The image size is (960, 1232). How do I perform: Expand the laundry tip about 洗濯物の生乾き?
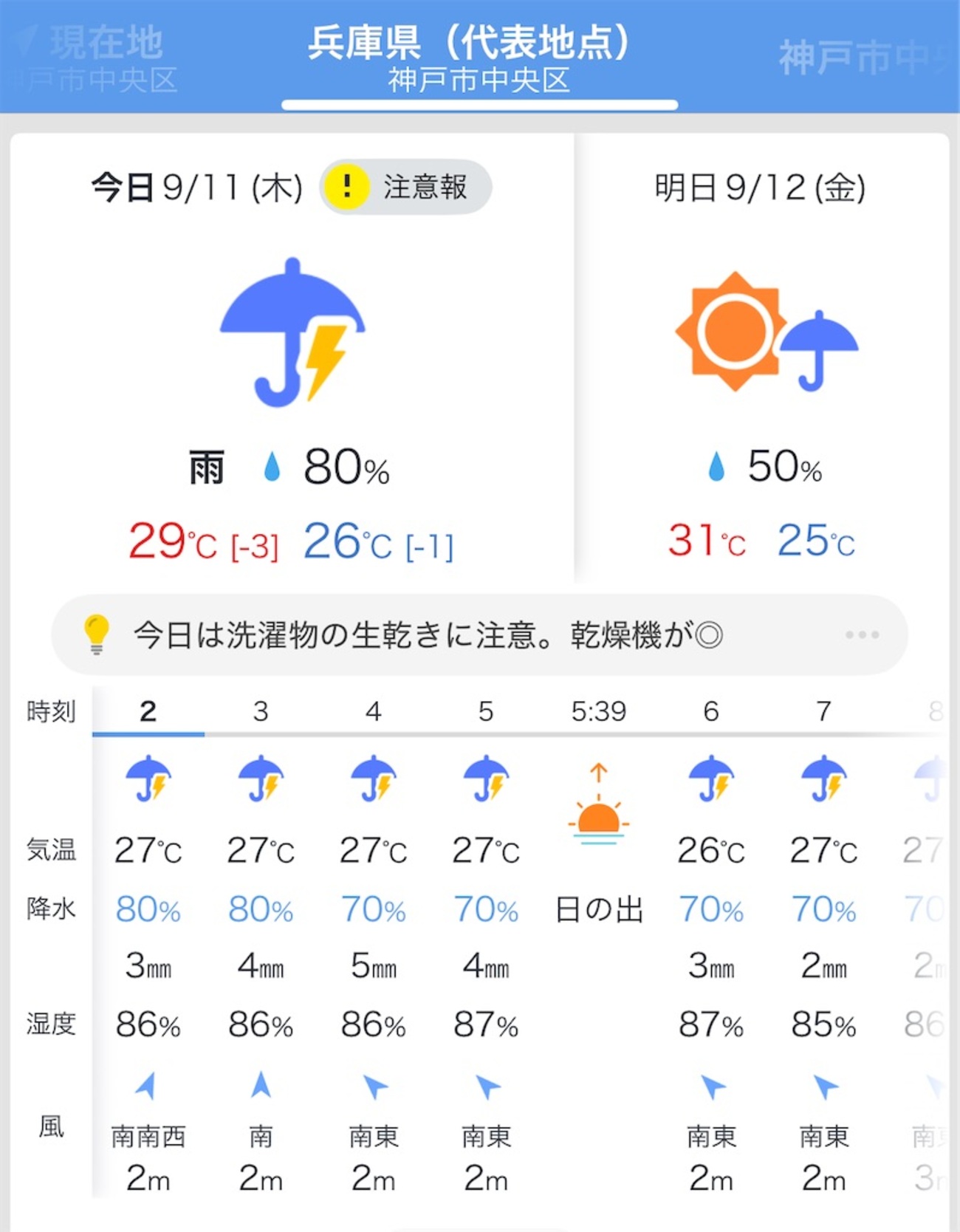(479, 634)
